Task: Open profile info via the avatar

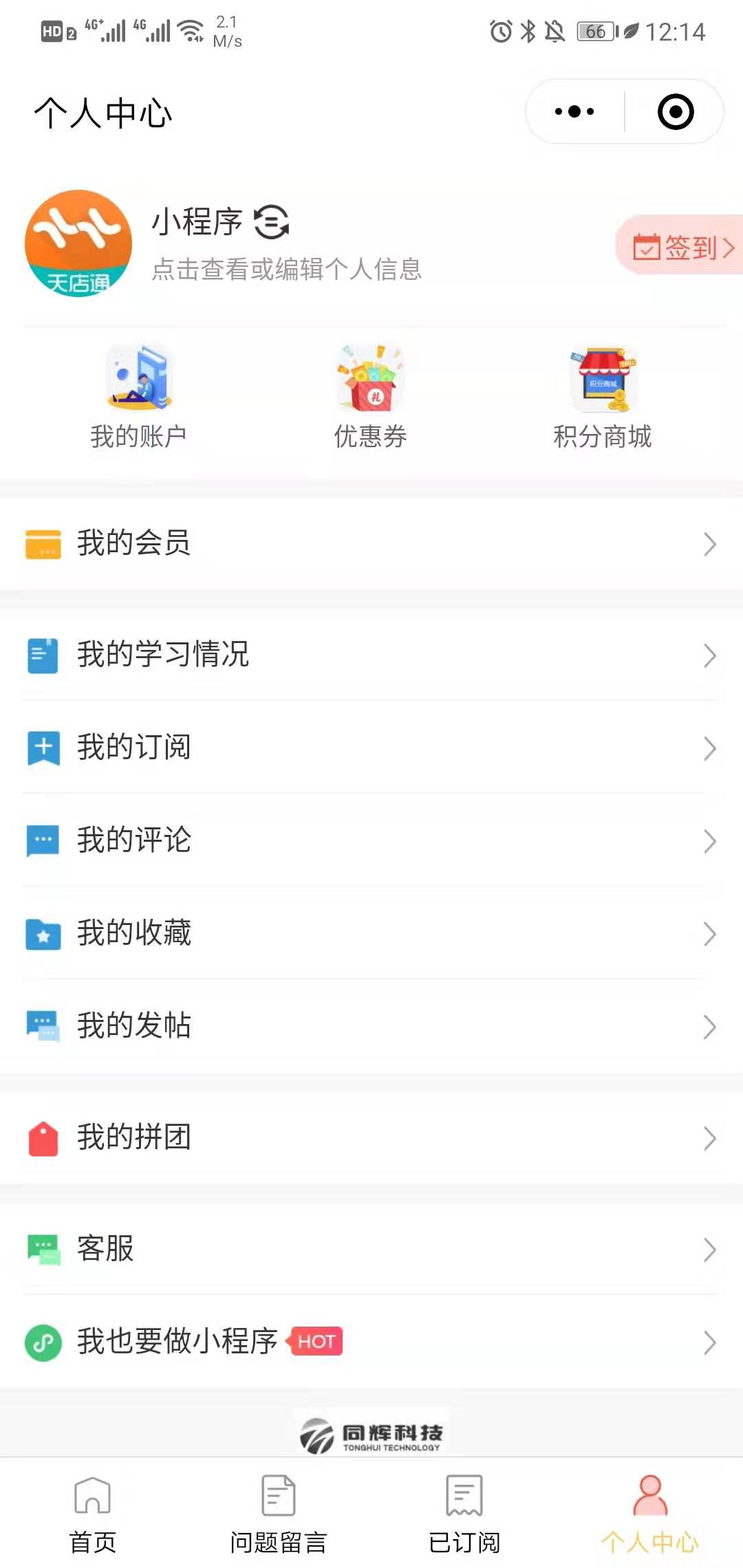Action: 78,243
